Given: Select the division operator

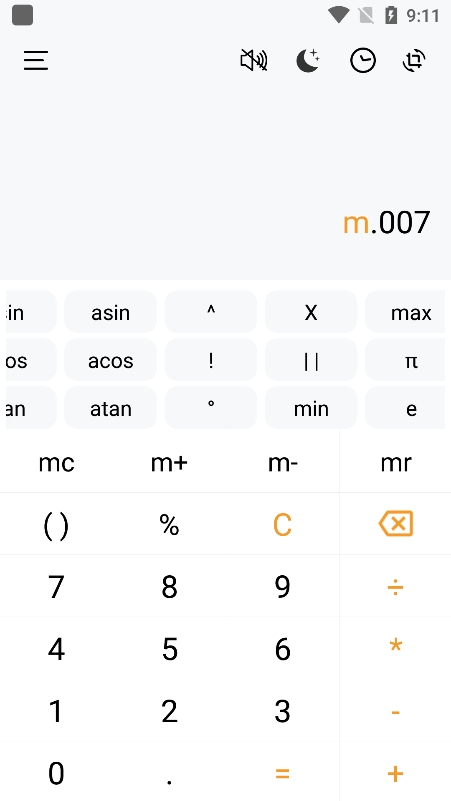Looking at the screenshot, I should pos(395,586).
